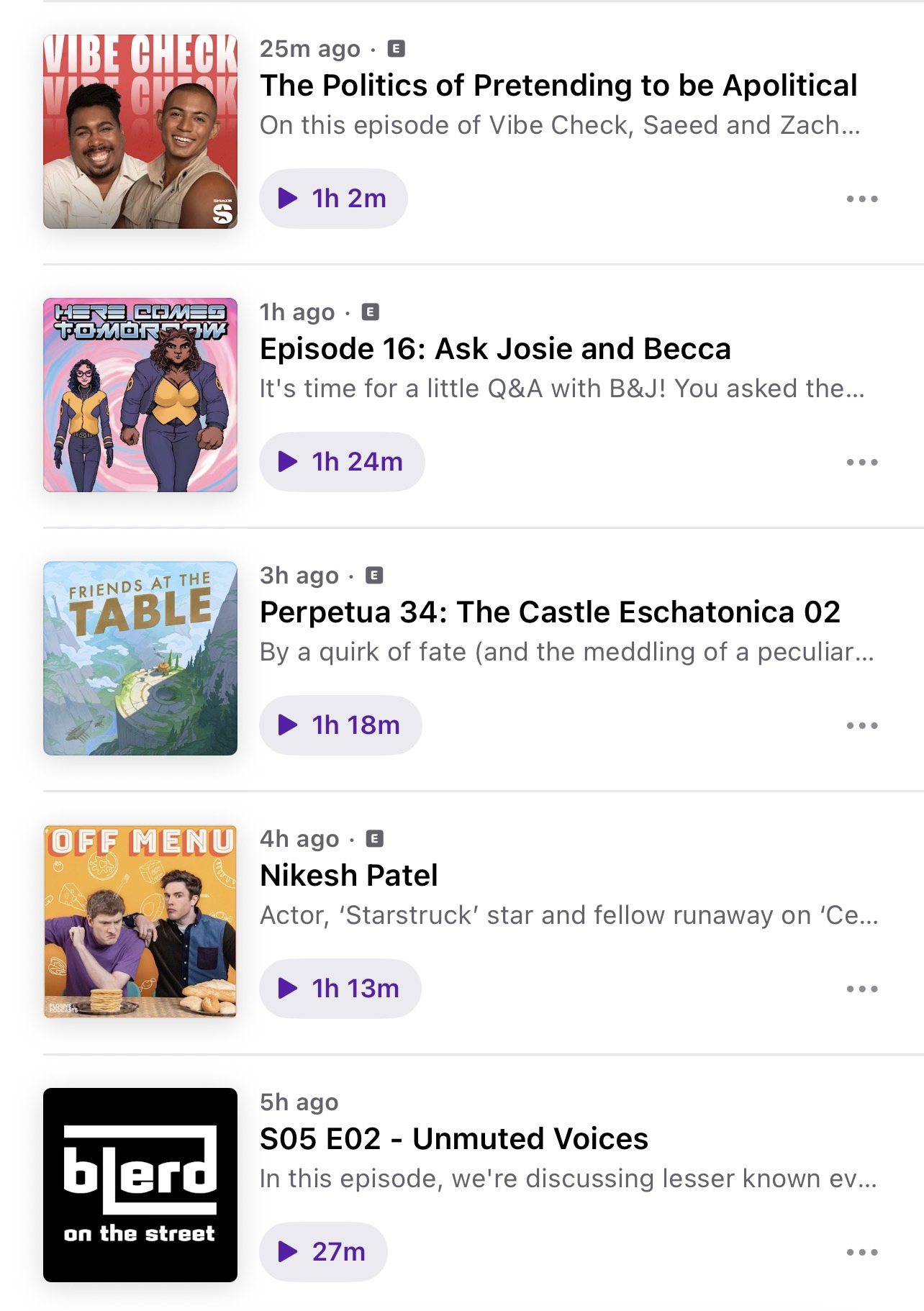This screenshot has width=924, height=1311.
Task: Start playing Perpetua 34: The Castle Eschatonica 02
Action: point(340,725)
